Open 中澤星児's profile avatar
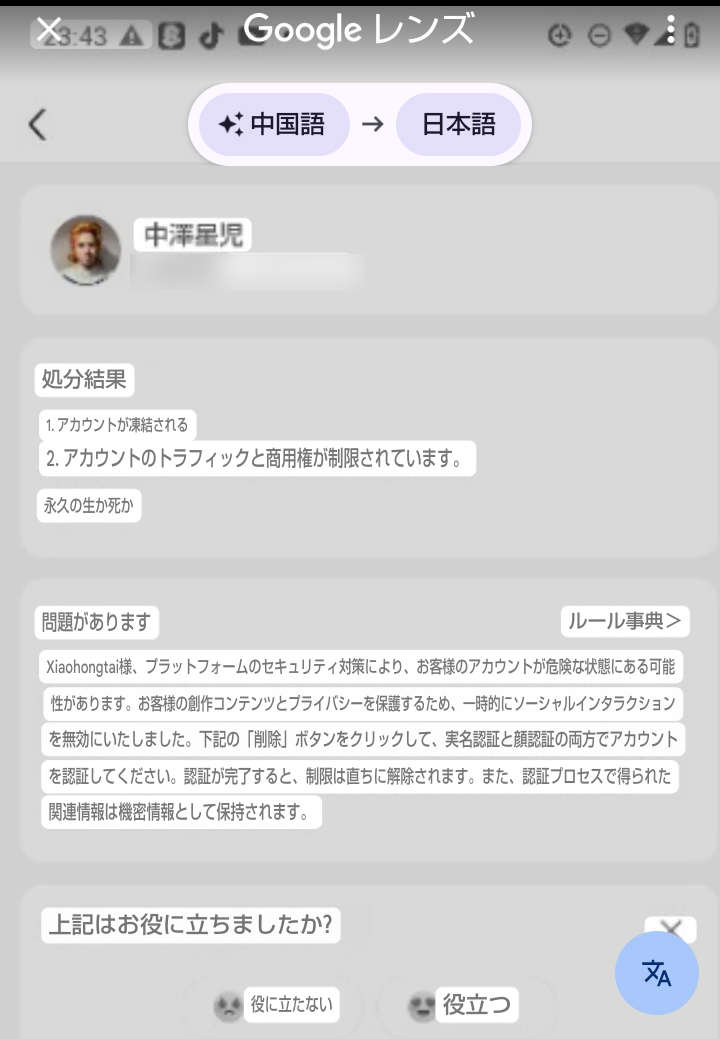This screenshot has width=720, height=1039. [x=86, y=250]
